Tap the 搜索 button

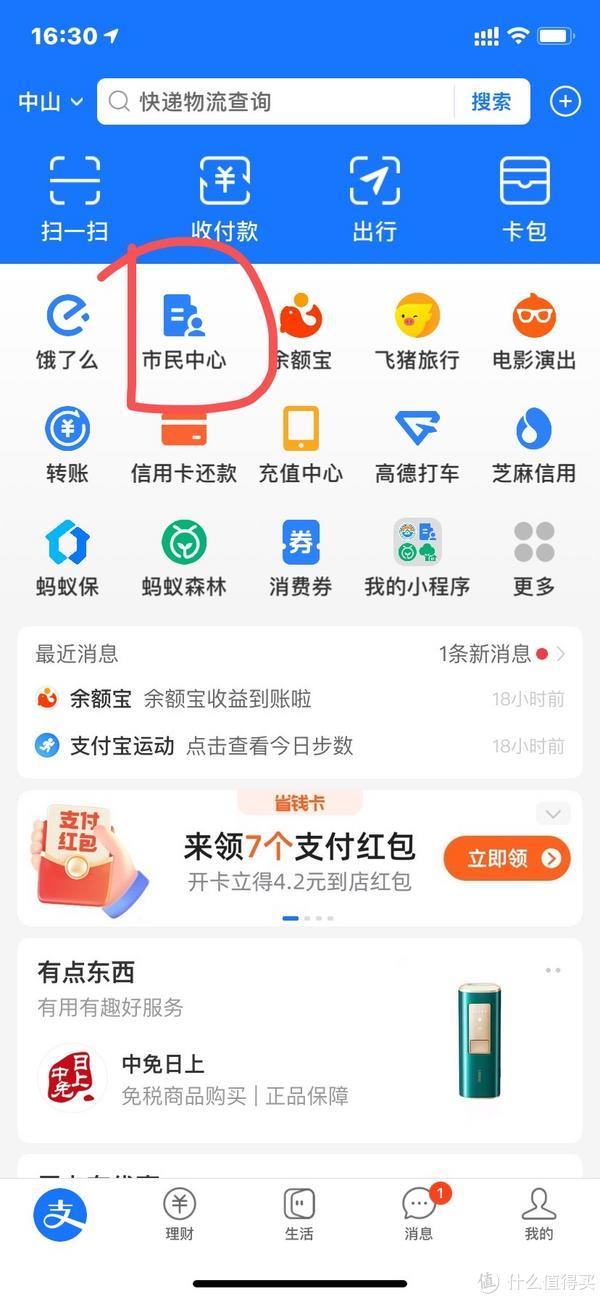[x=491, y=101]
